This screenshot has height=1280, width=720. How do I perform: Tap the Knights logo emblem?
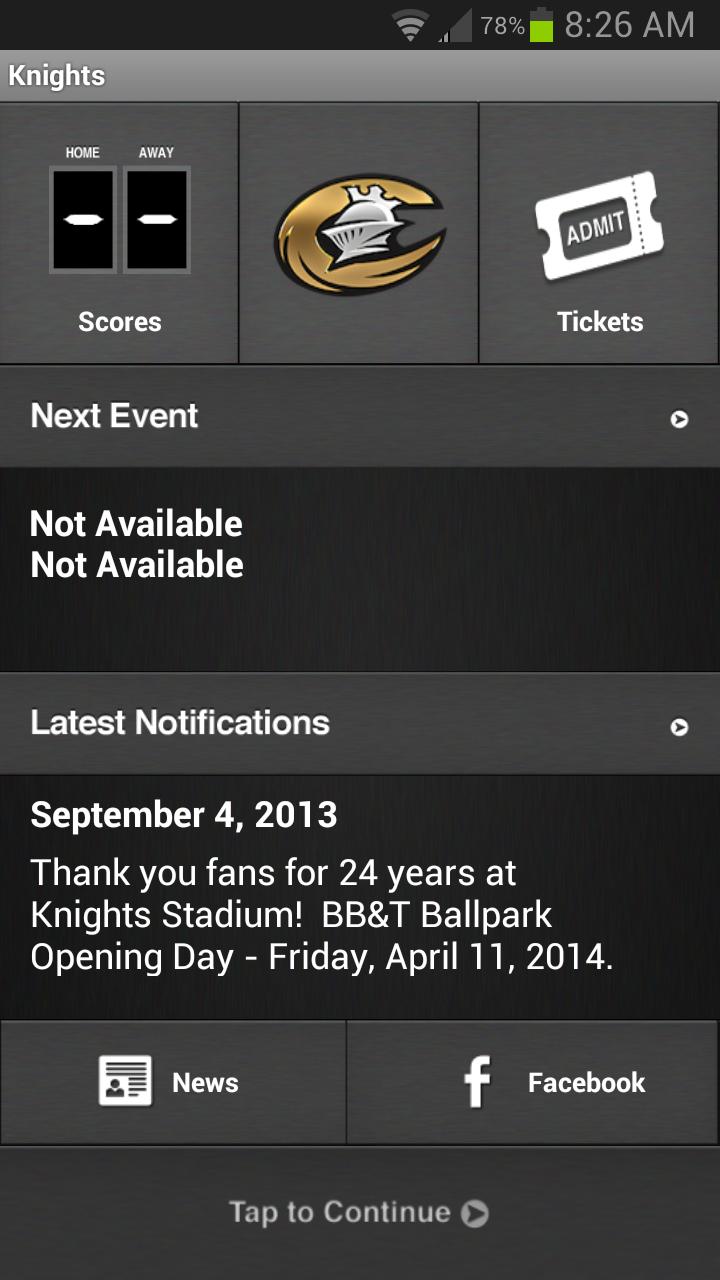tap(358, 230)
